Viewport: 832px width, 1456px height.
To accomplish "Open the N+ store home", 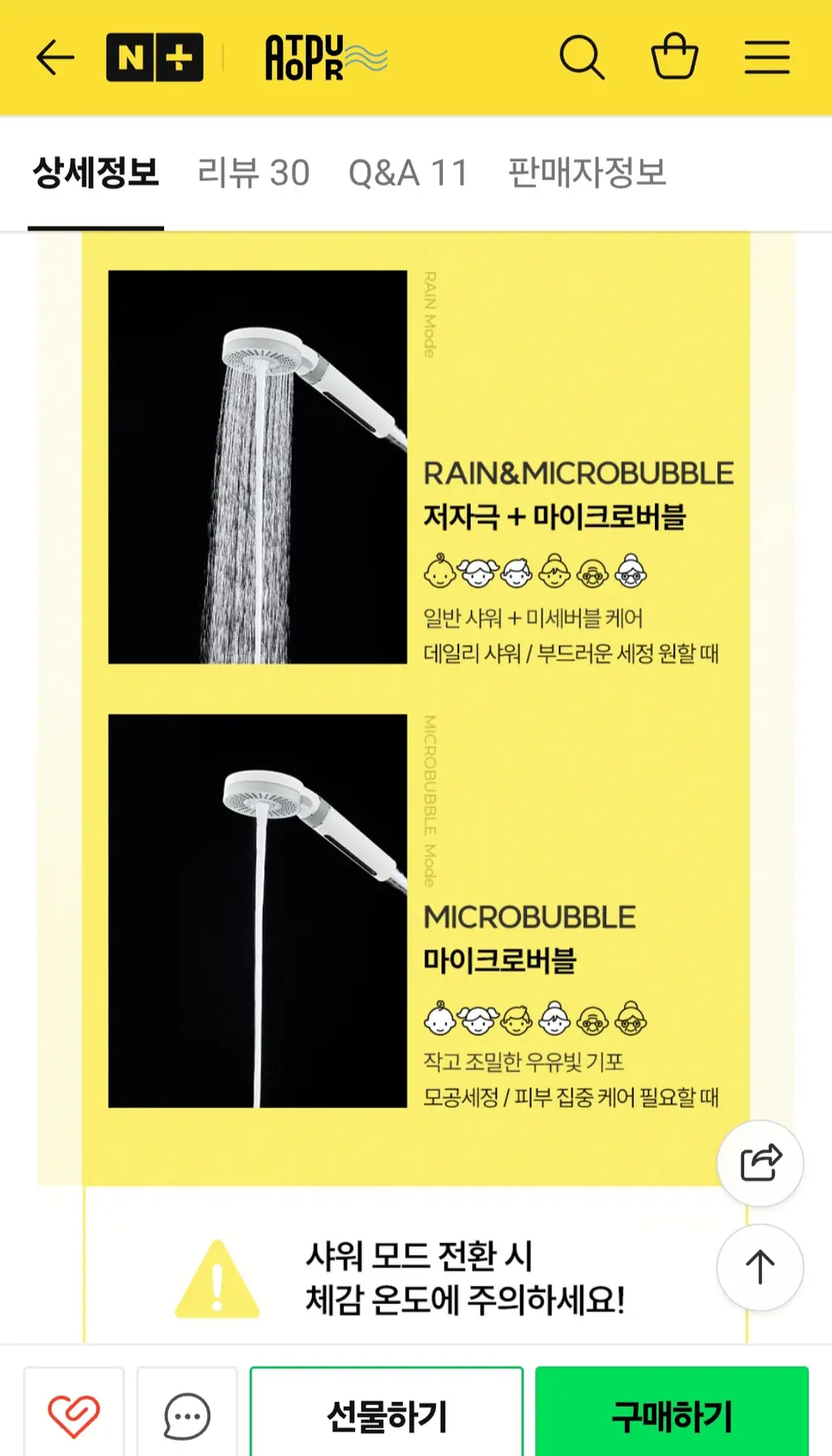I will coord(154,58).
